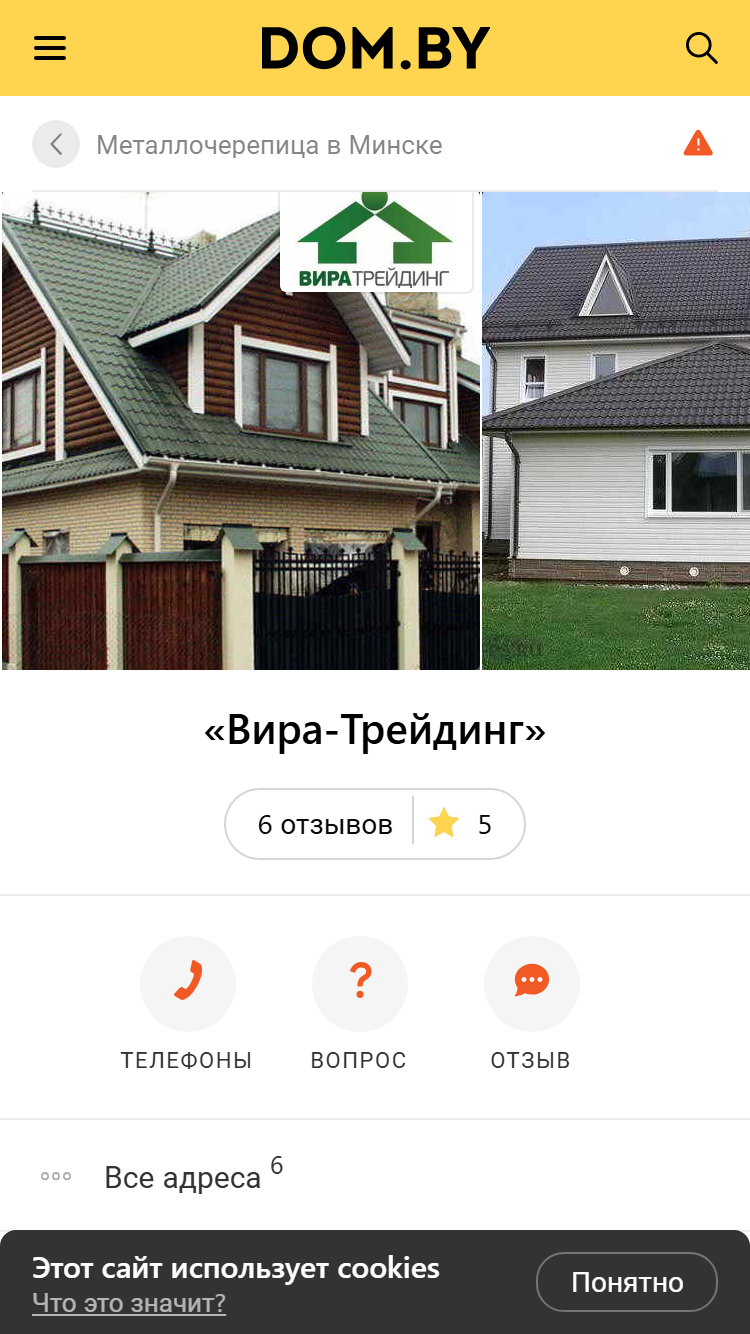Open the white house photo

click(616, 430)
